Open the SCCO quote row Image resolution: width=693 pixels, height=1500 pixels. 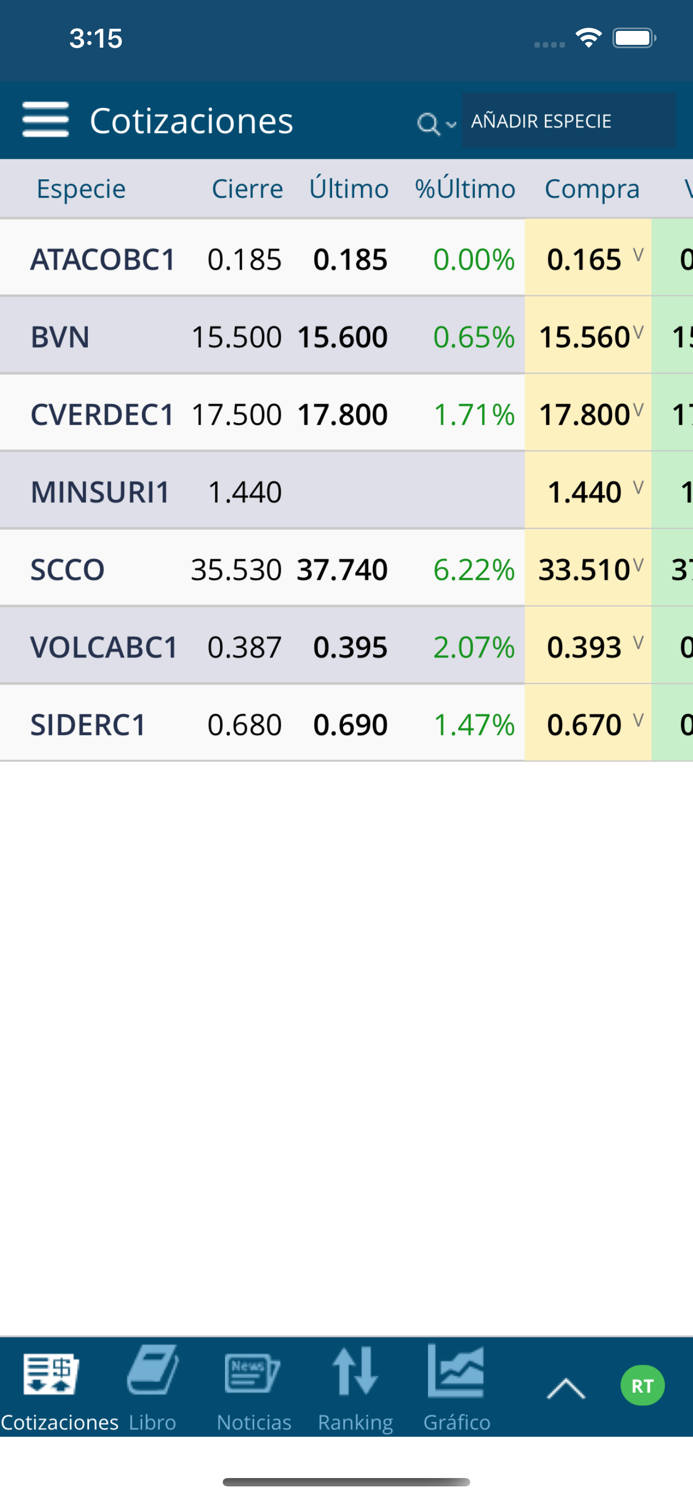[67, 569]
